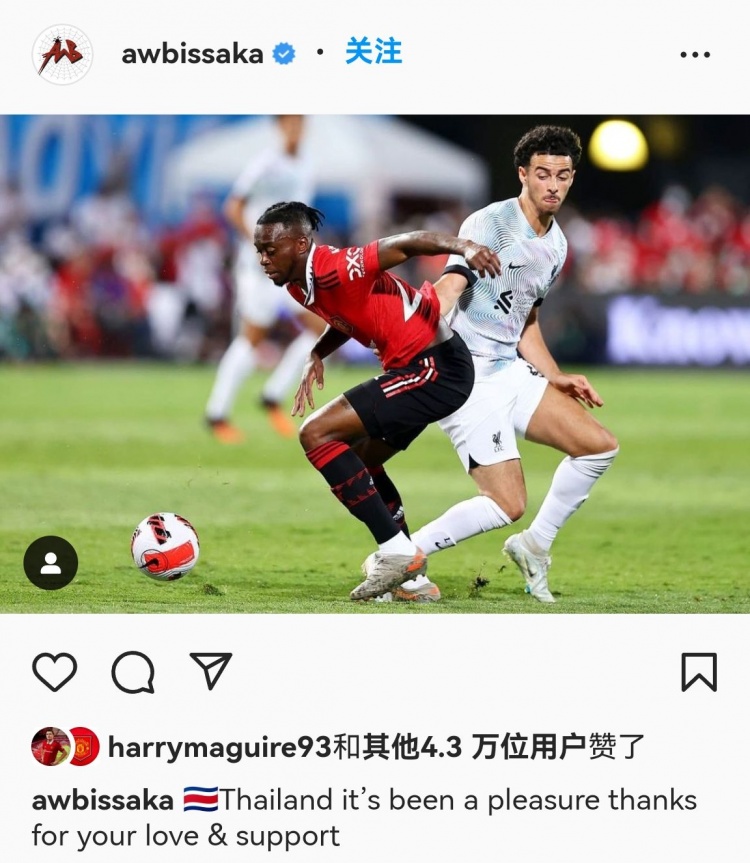Screen dimensions: 750x863
Task: Show tagged people on the photo
Action: pos(50,563)
